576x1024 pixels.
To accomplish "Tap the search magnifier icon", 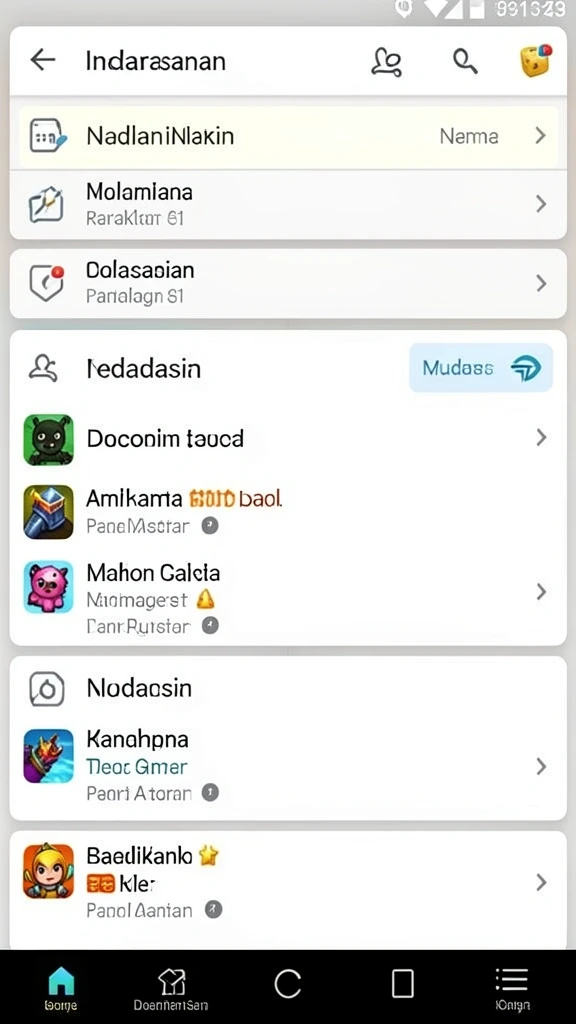I will [465, 61].
